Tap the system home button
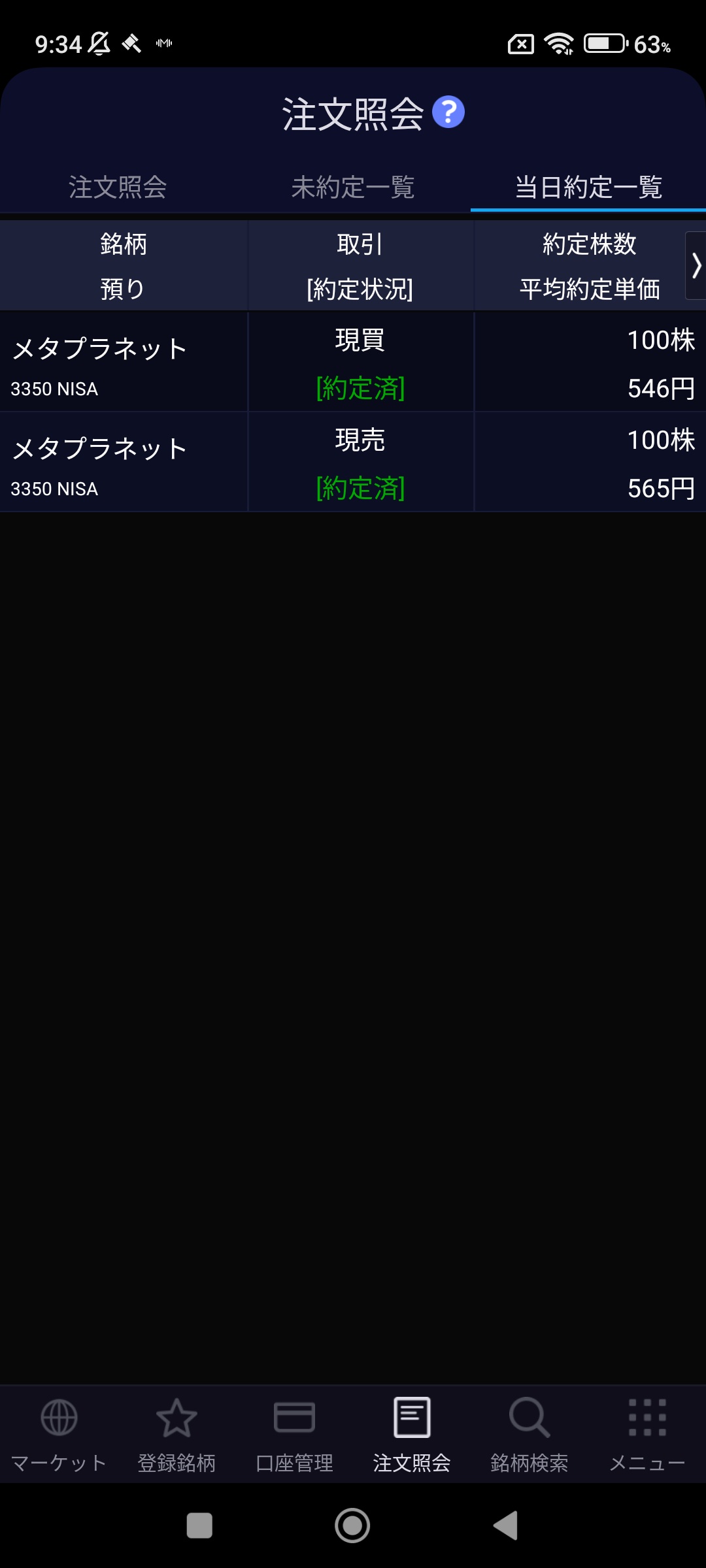 click(x=353, y=1526)
